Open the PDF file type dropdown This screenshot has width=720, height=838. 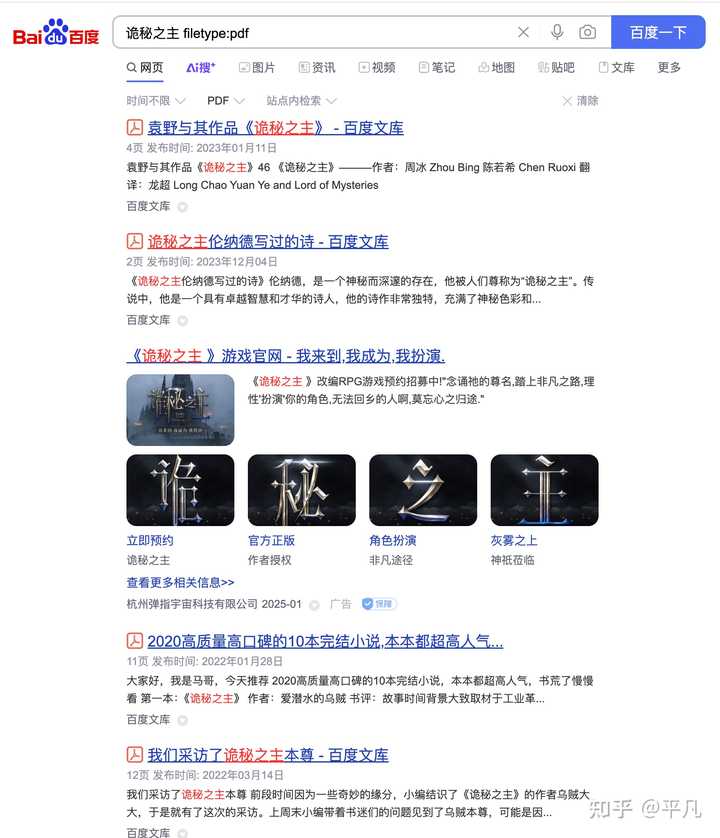(x=225, y=100)
